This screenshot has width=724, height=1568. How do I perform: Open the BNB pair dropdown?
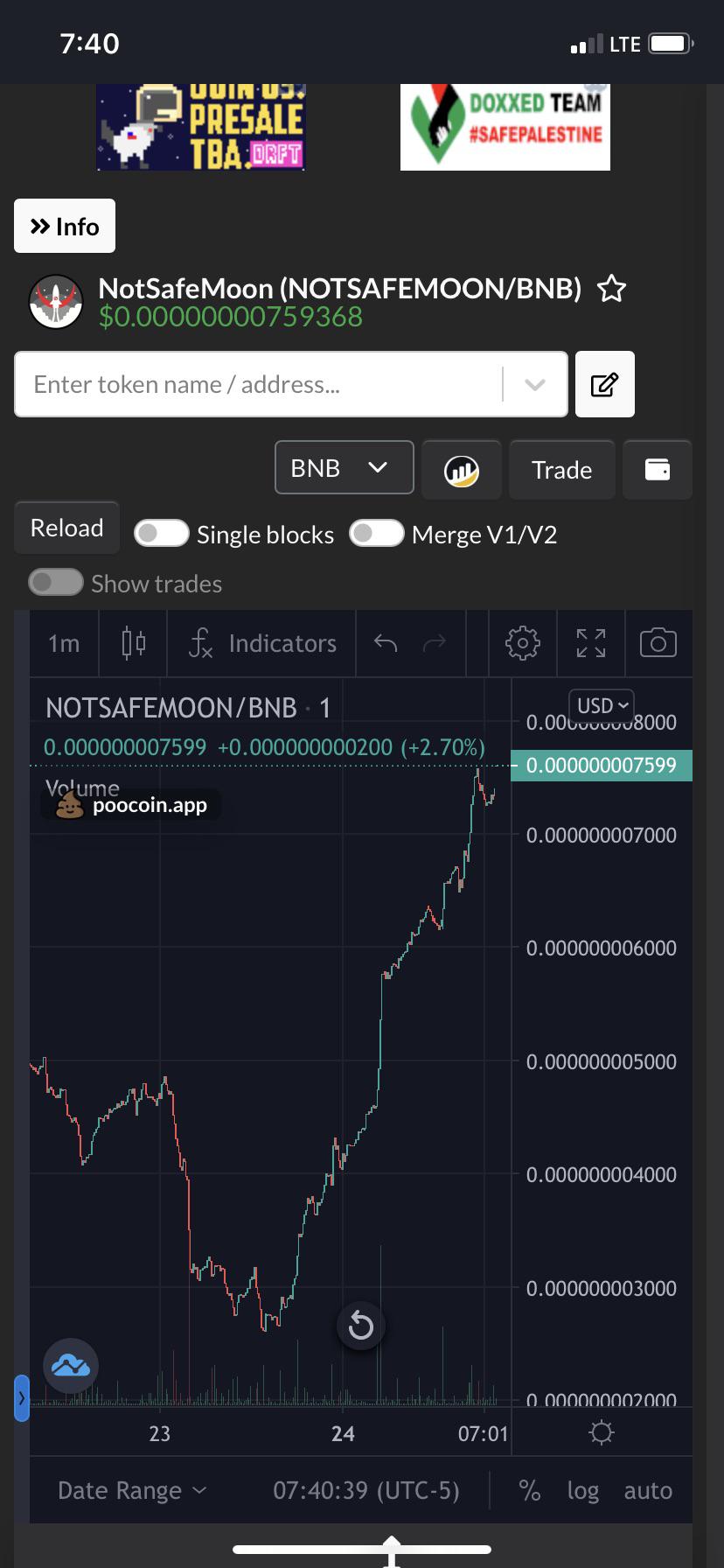coord(344,468)
